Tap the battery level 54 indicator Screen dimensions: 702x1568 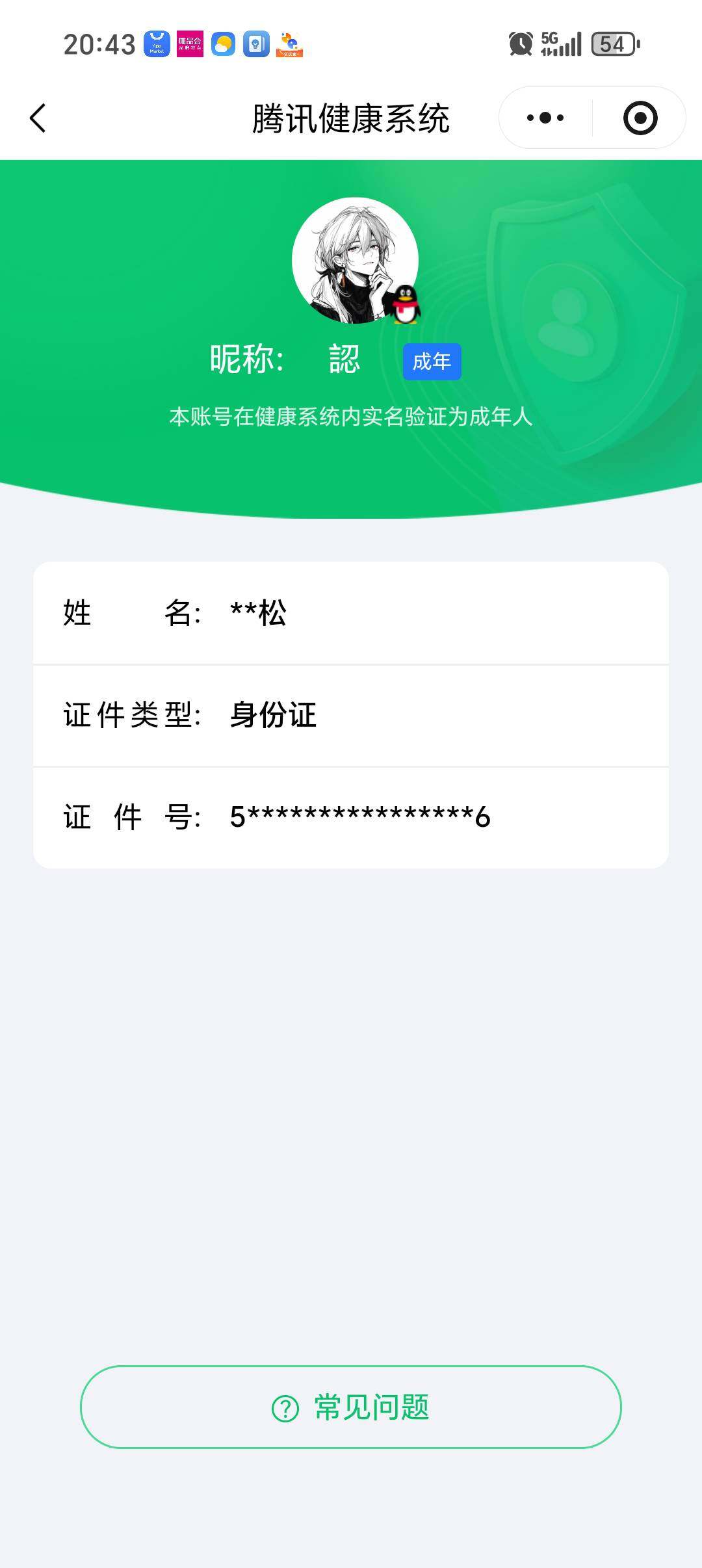point(614,43)
